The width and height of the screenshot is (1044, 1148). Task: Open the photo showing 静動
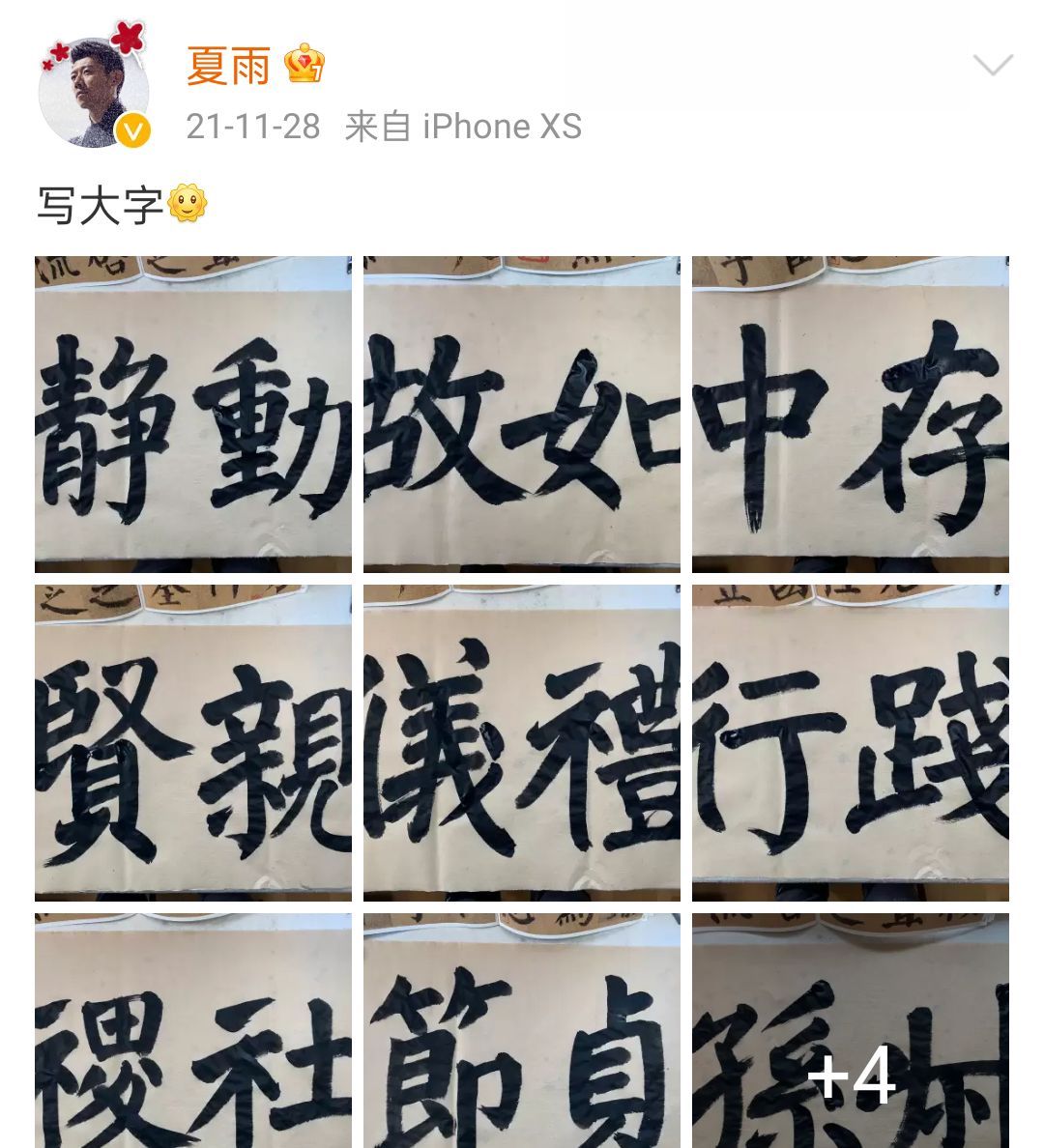point(193,414)
